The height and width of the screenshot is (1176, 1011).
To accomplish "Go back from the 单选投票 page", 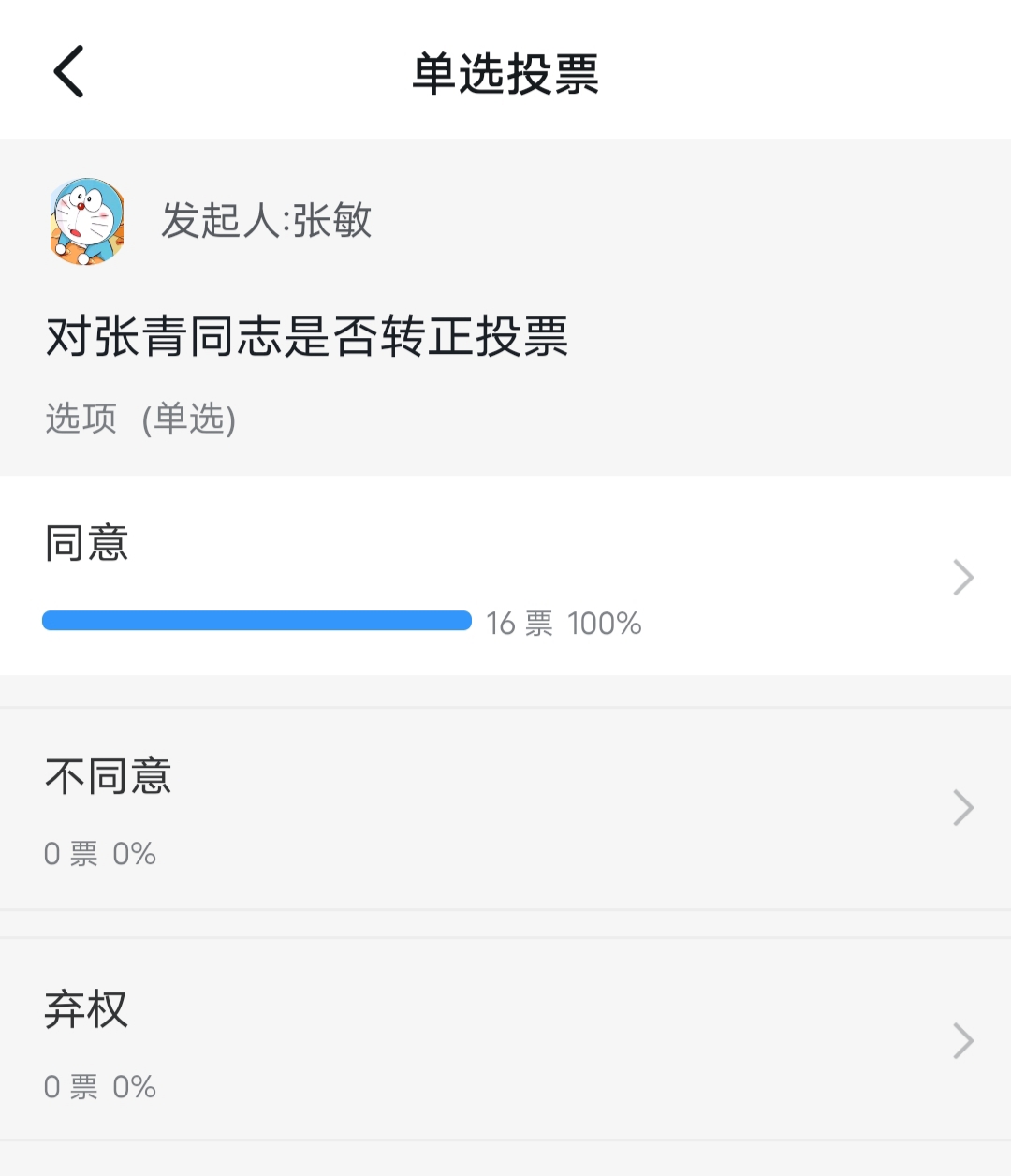I will click(x=68, y=71).
